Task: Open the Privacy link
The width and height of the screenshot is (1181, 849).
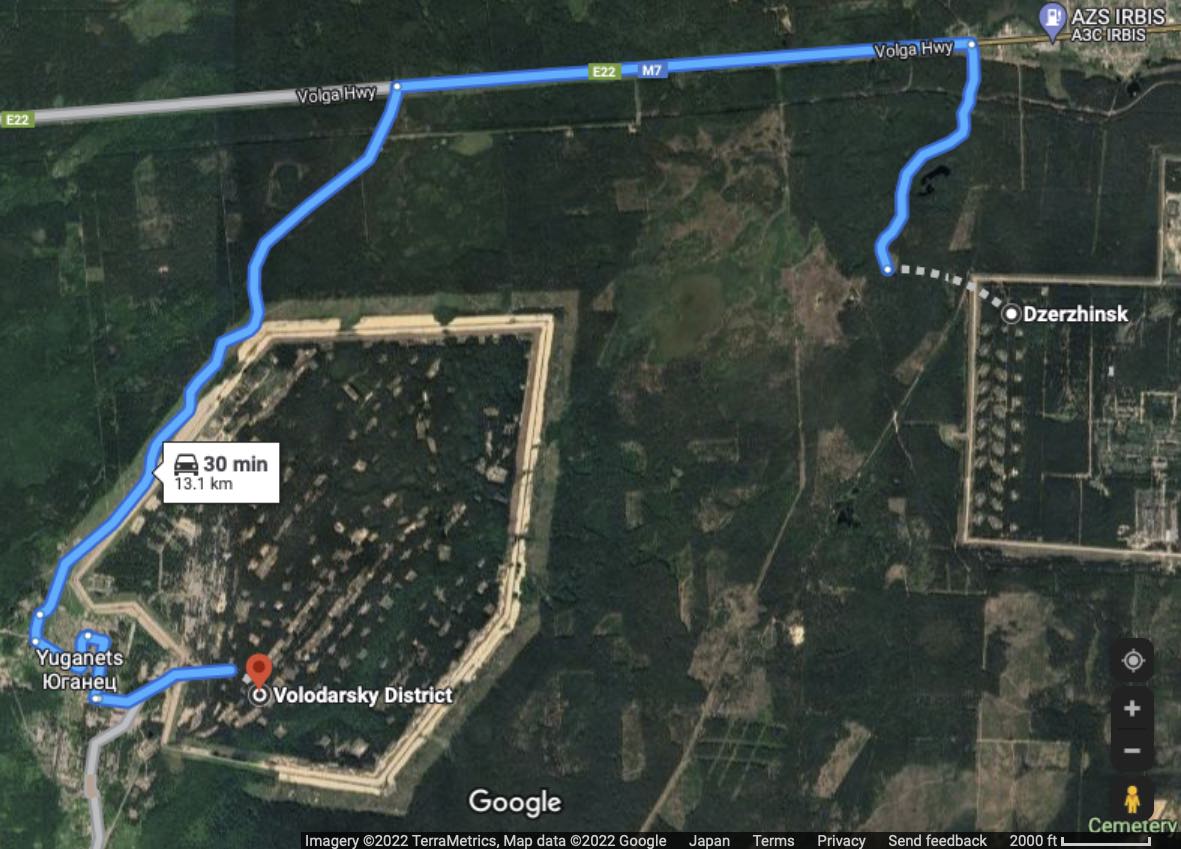Action: [841, 840]
